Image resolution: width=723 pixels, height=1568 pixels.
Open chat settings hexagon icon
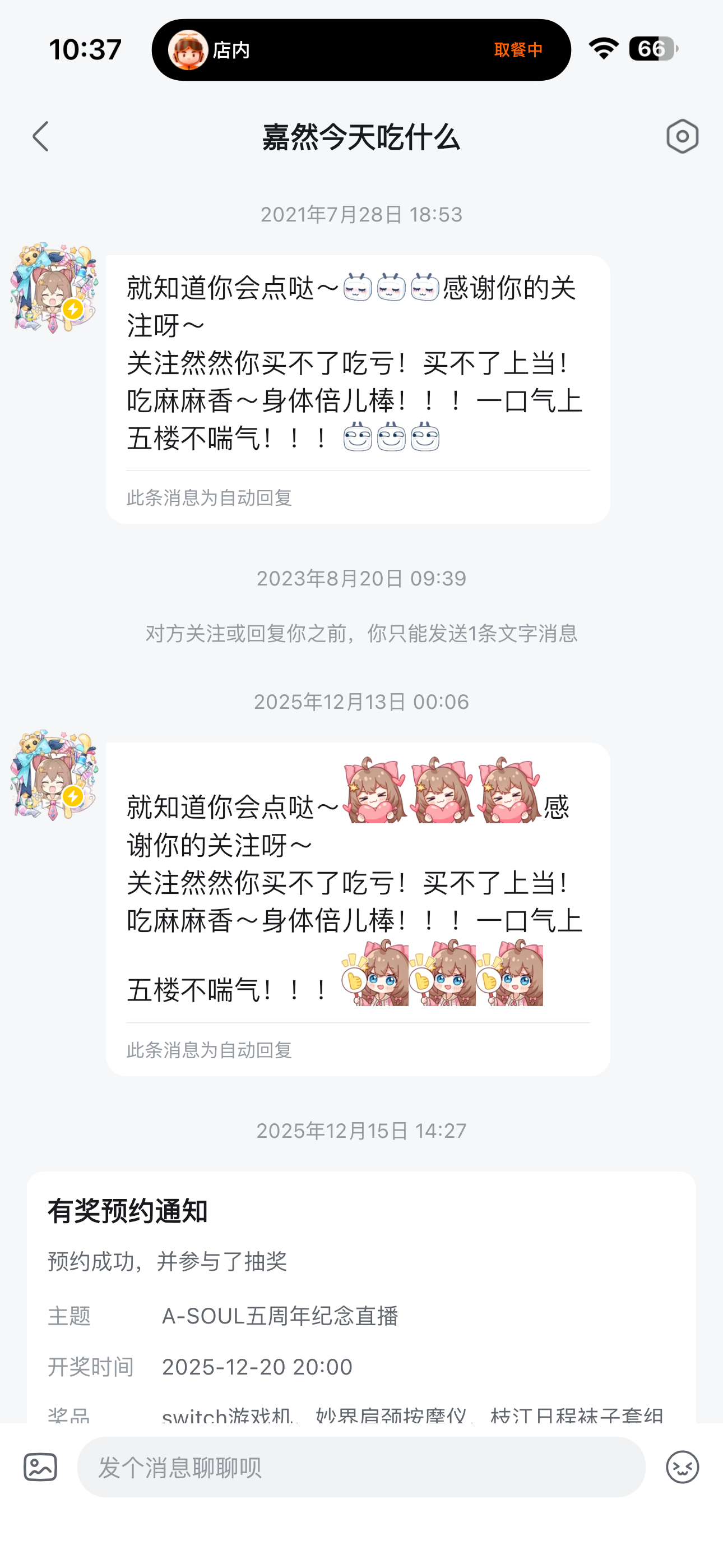(682, 136)
